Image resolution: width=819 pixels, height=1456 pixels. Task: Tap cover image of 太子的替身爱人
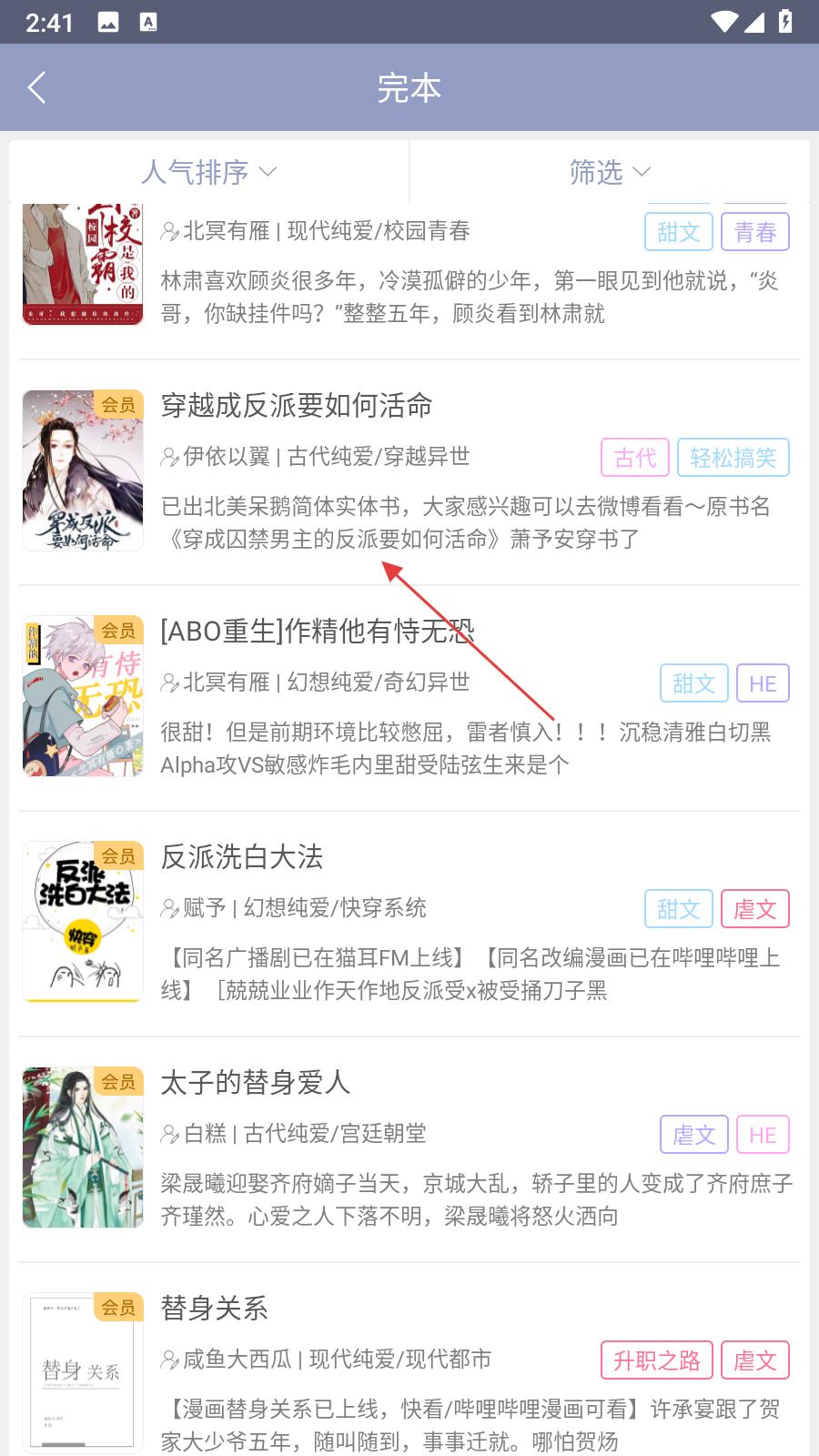click(83, 1148)
